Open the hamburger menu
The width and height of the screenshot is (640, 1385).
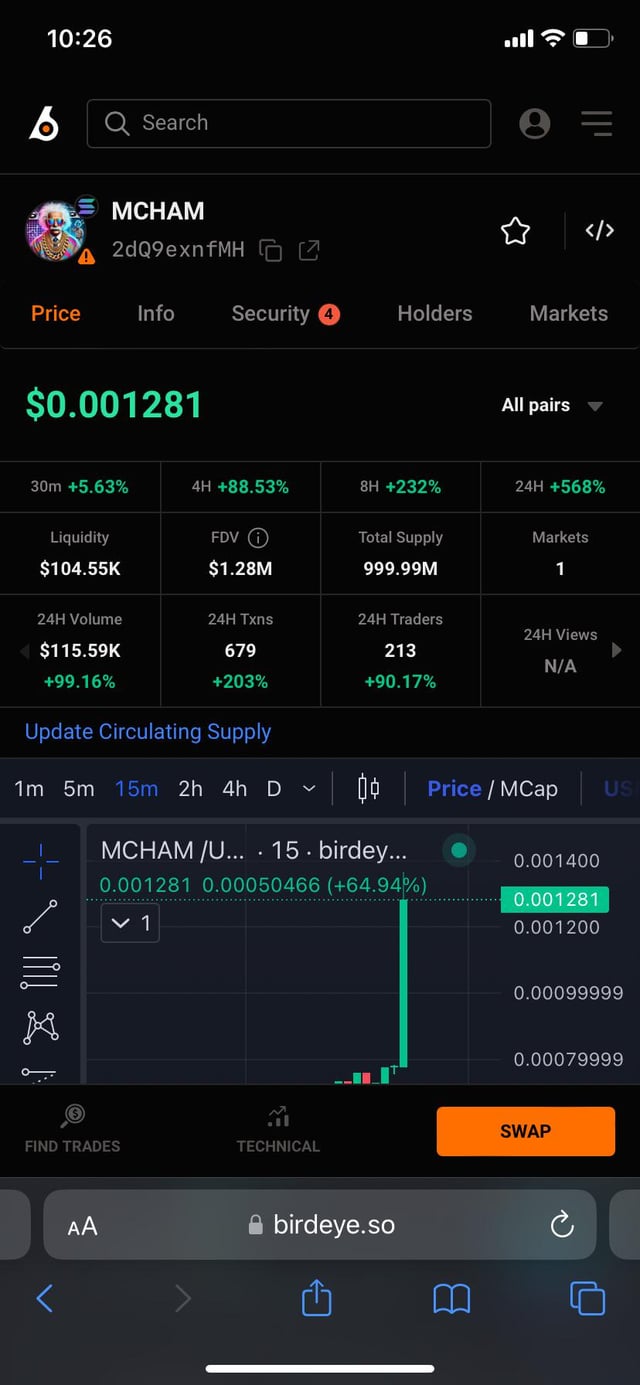(597, 123)
